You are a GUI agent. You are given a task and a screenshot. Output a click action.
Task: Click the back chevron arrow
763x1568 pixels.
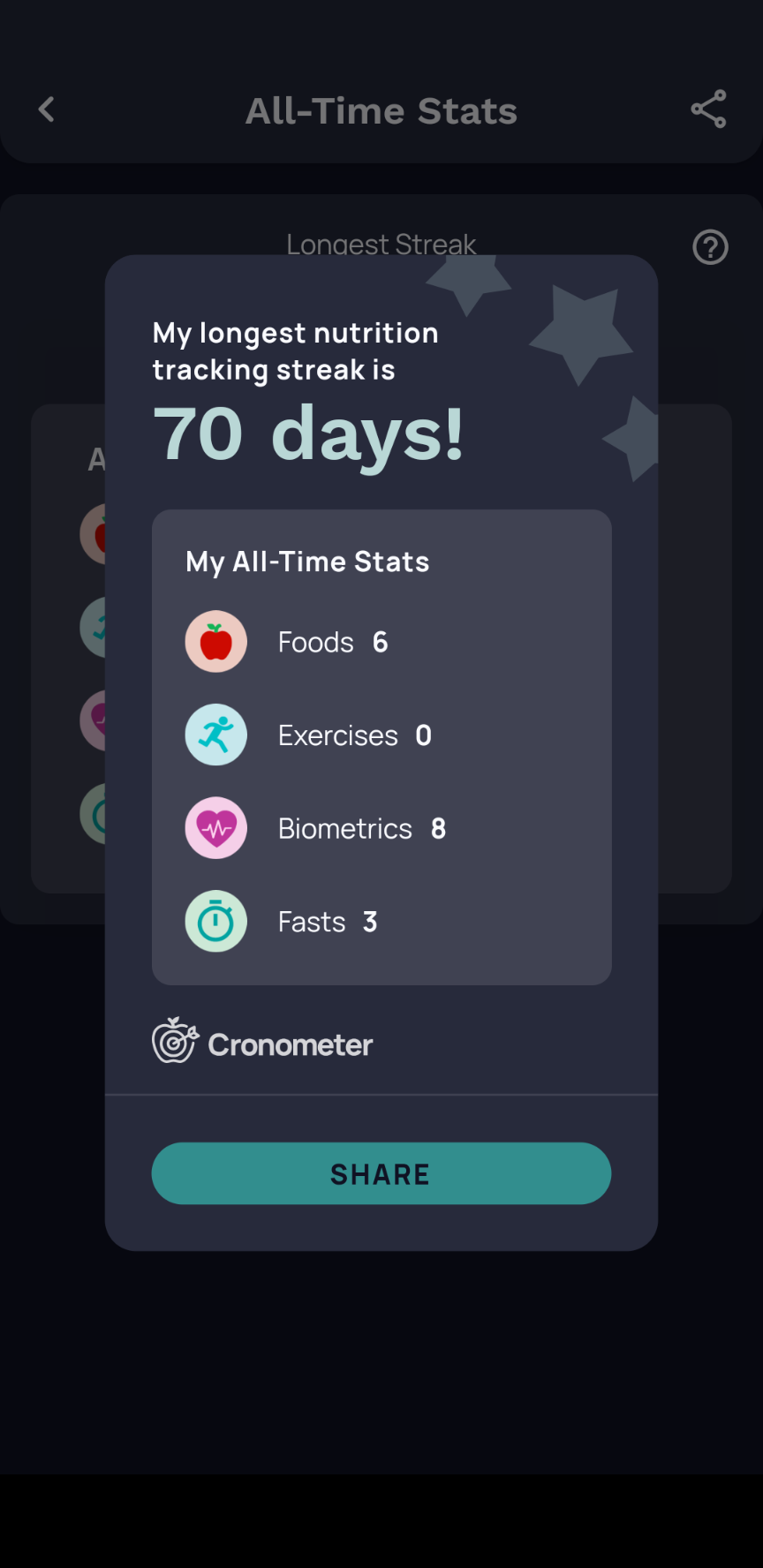point(46,109)
